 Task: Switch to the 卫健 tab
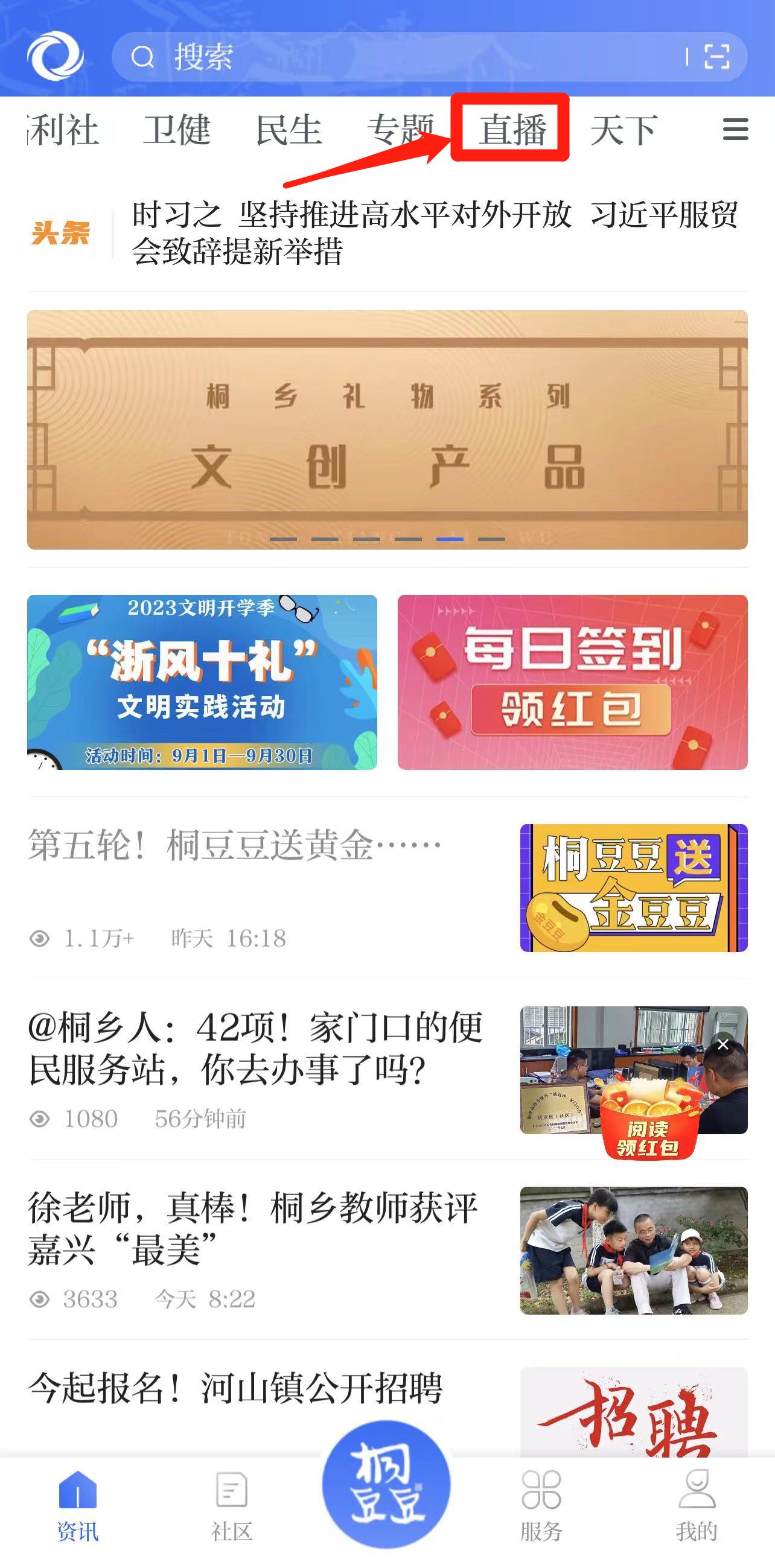[177, 130]
